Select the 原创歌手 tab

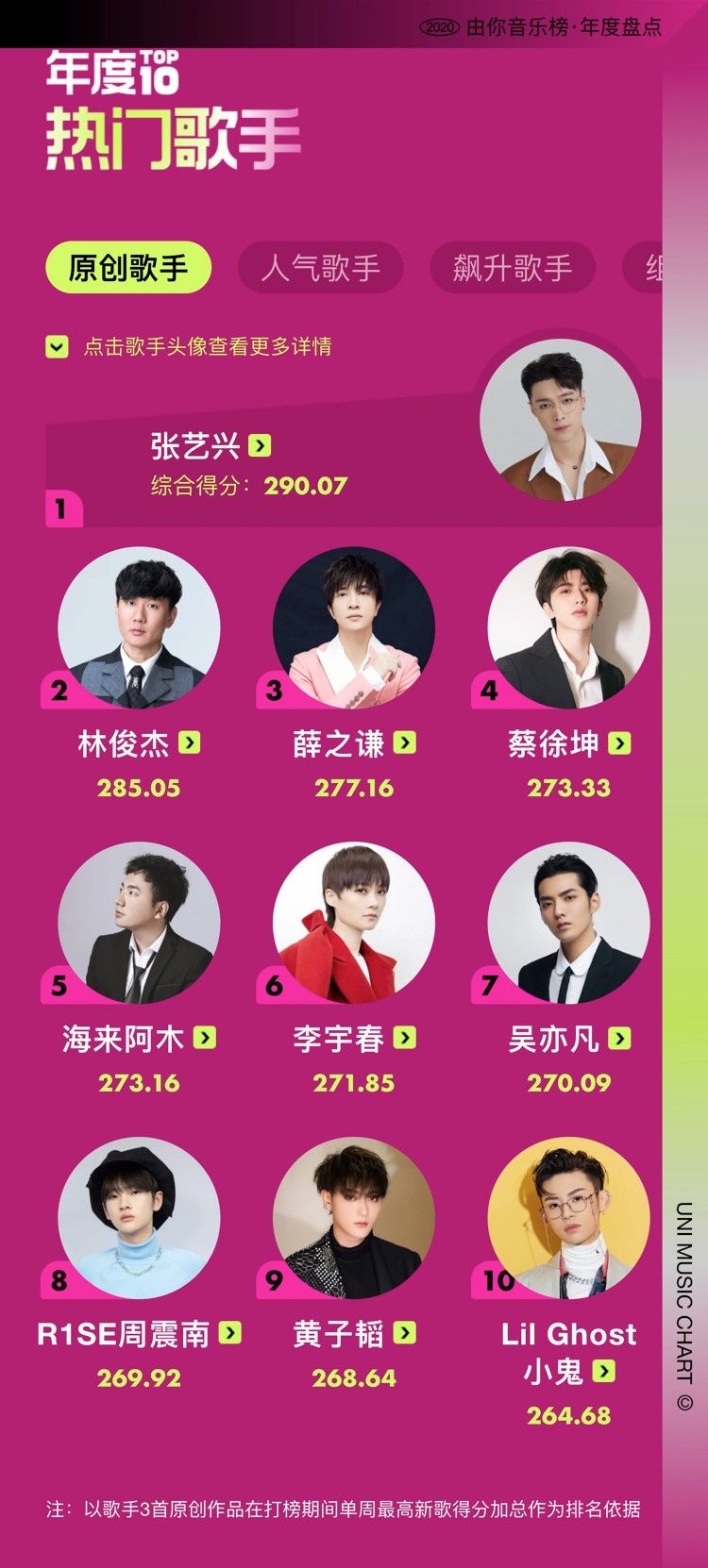pyautogui.click(x=127, y=268)
